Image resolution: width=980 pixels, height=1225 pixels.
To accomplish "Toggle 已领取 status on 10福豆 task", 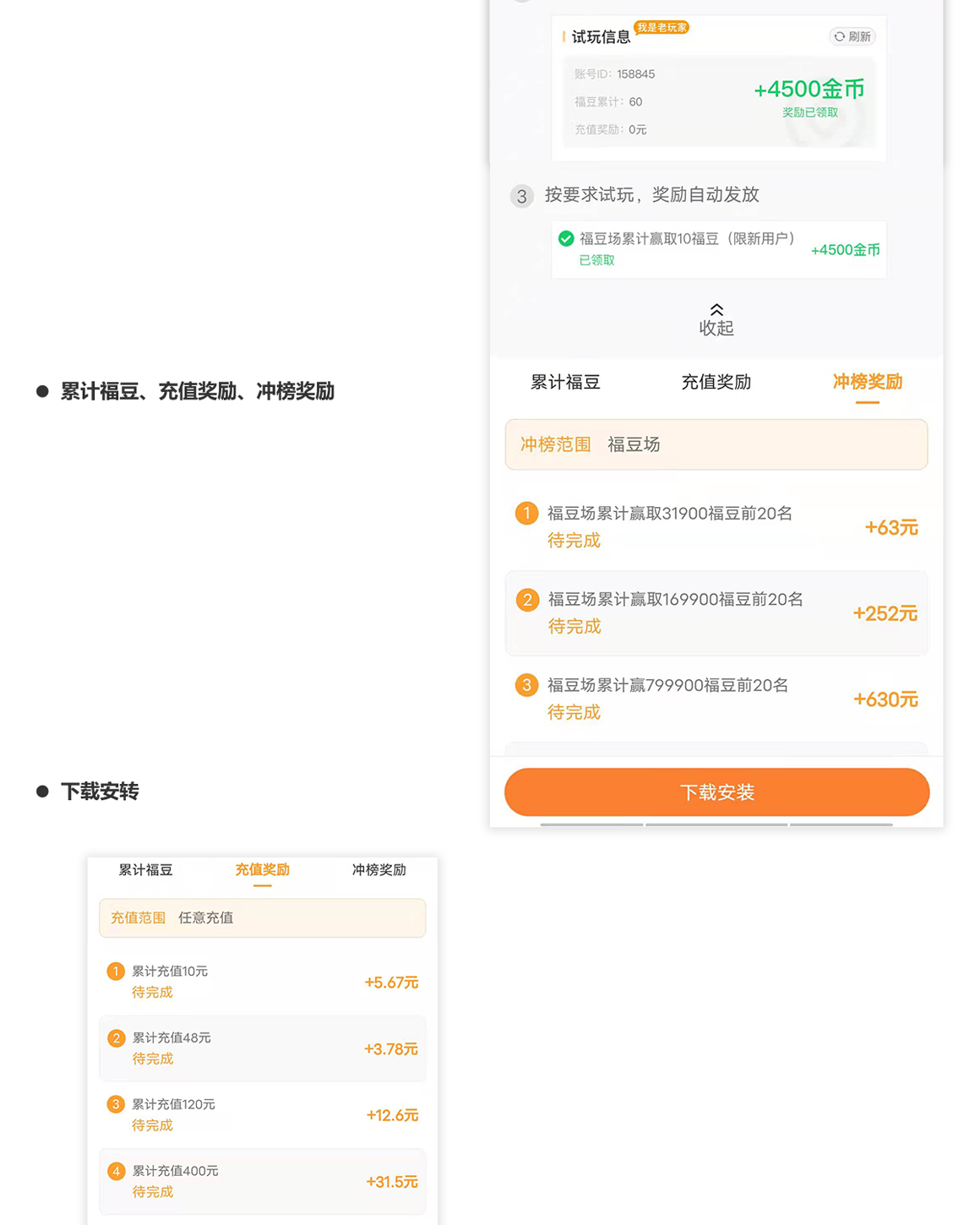I will point(596,260).
